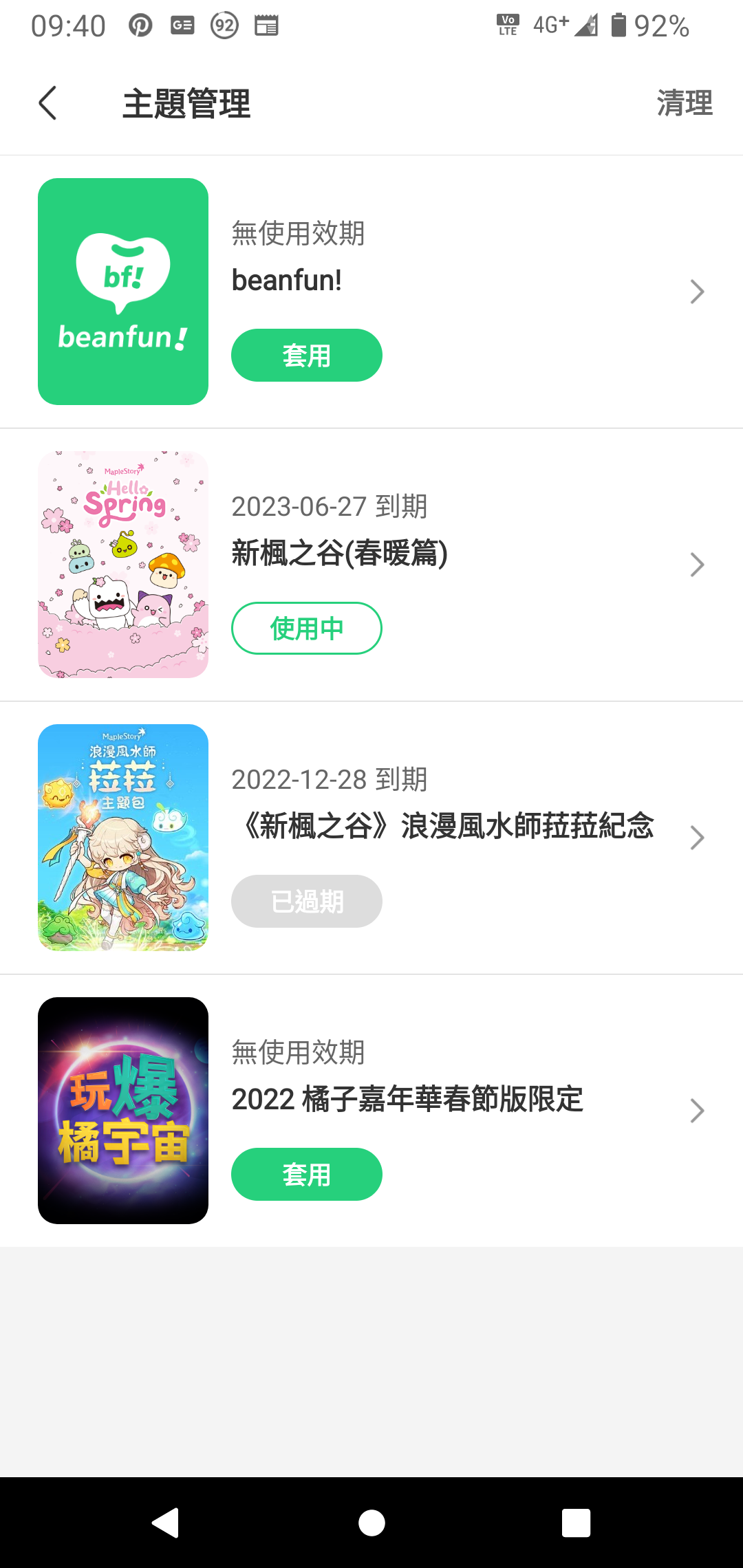Select the 主題管理 title header

click(x=186, y=103)
